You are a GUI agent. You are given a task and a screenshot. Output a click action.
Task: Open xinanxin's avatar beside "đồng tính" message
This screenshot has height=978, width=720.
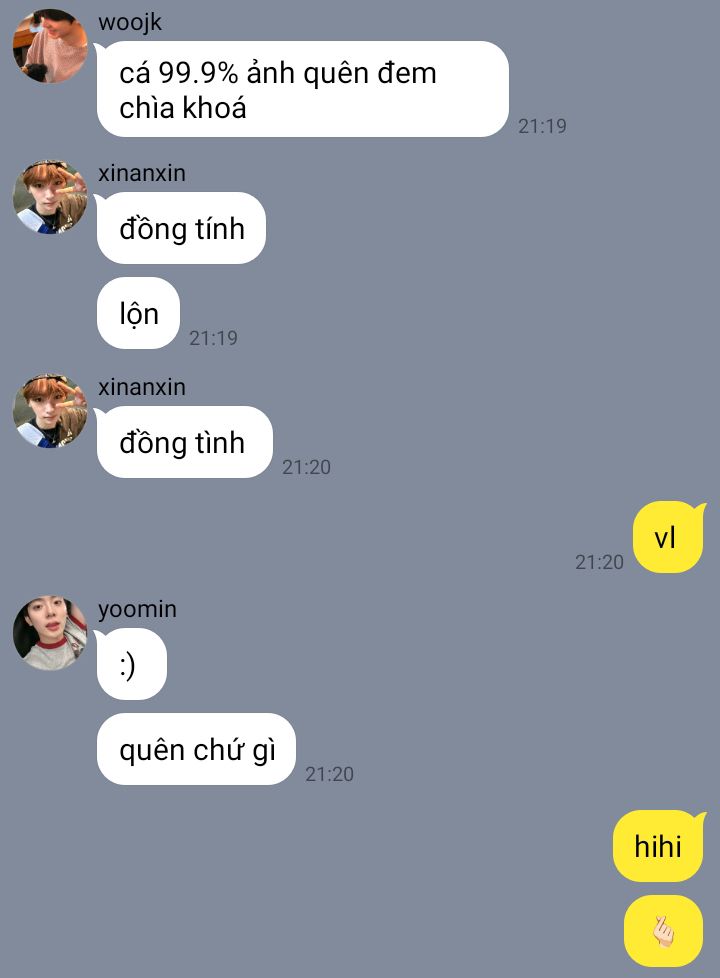[x=49, y=197]
